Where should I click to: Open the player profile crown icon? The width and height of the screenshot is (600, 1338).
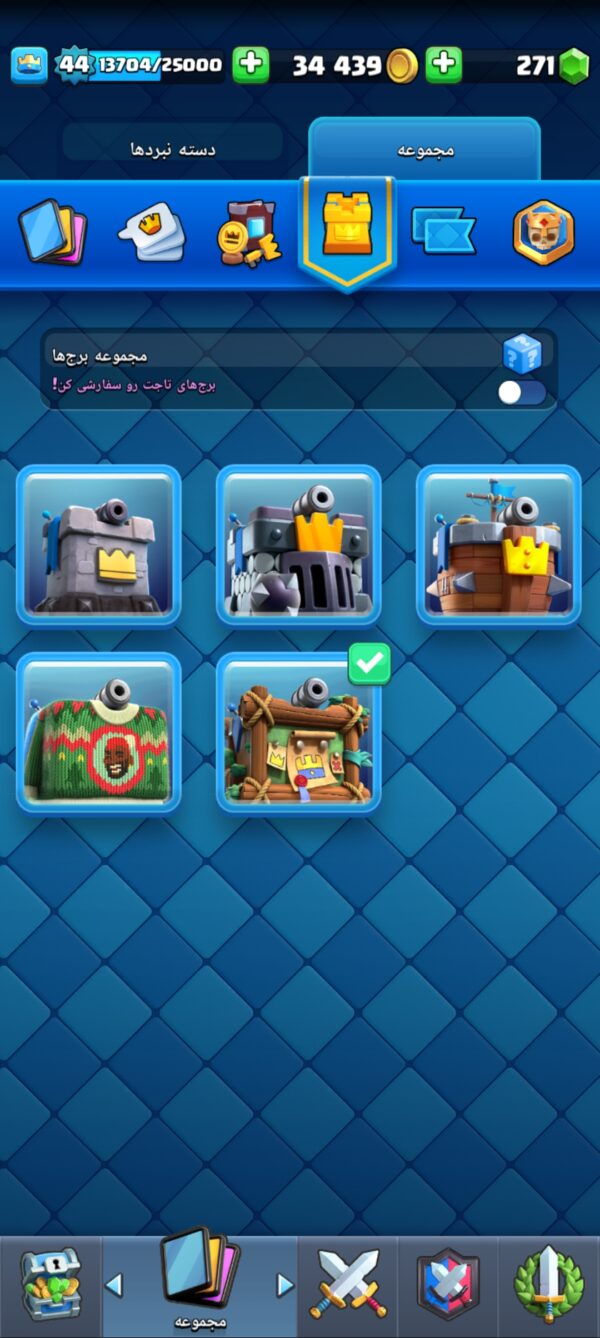(29, 66)
